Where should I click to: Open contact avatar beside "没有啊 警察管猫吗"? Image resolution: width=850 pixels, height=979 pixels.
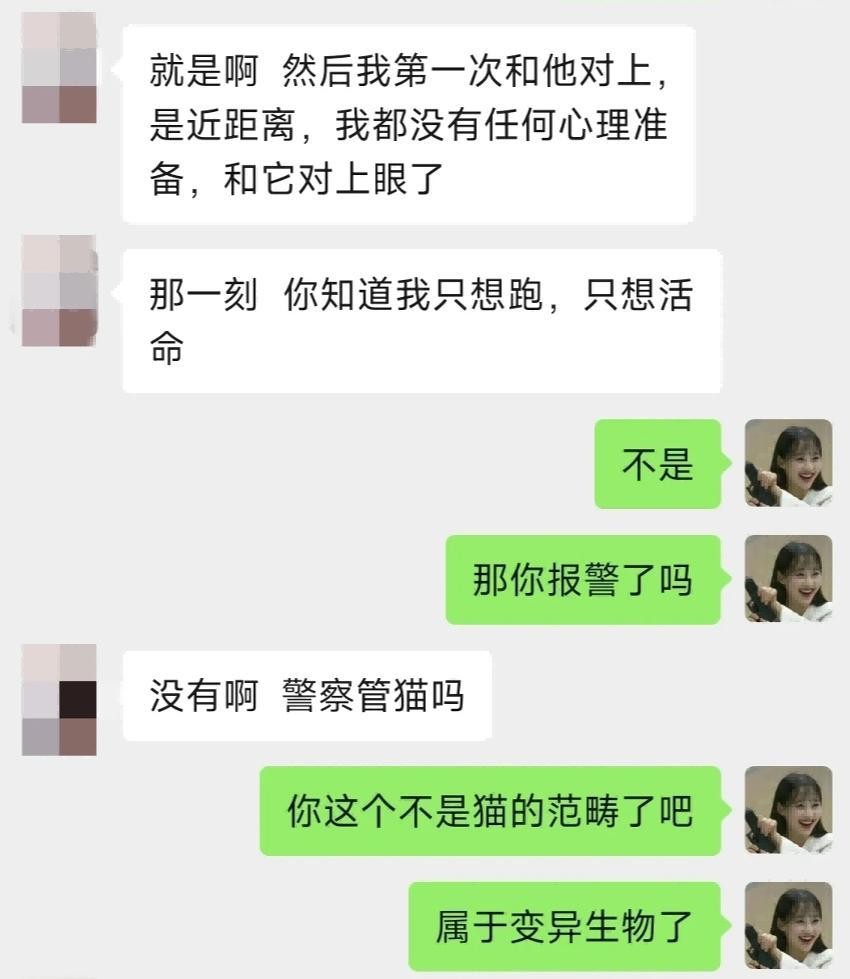click(59, 700)
